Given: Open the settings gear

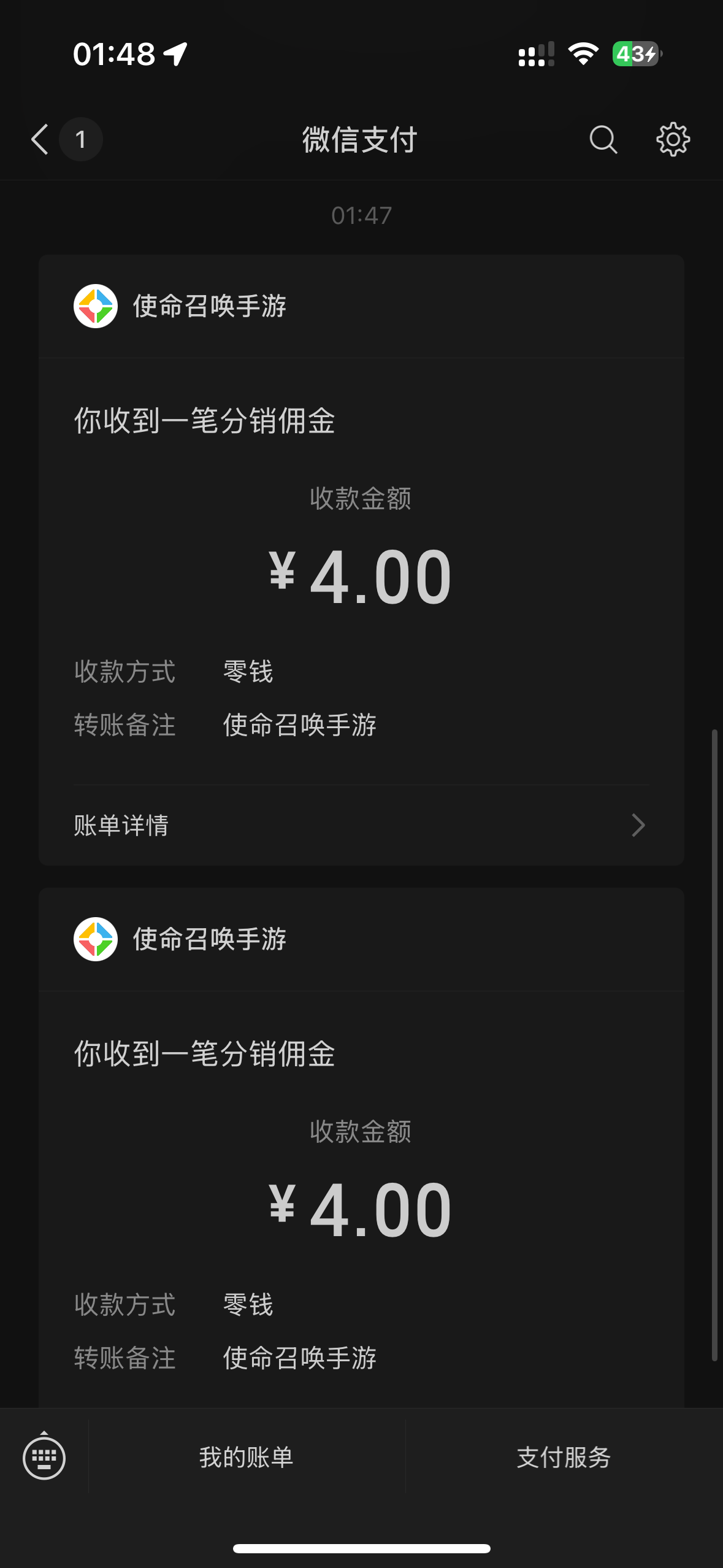Looking at the screenshot, I should 673,139.
